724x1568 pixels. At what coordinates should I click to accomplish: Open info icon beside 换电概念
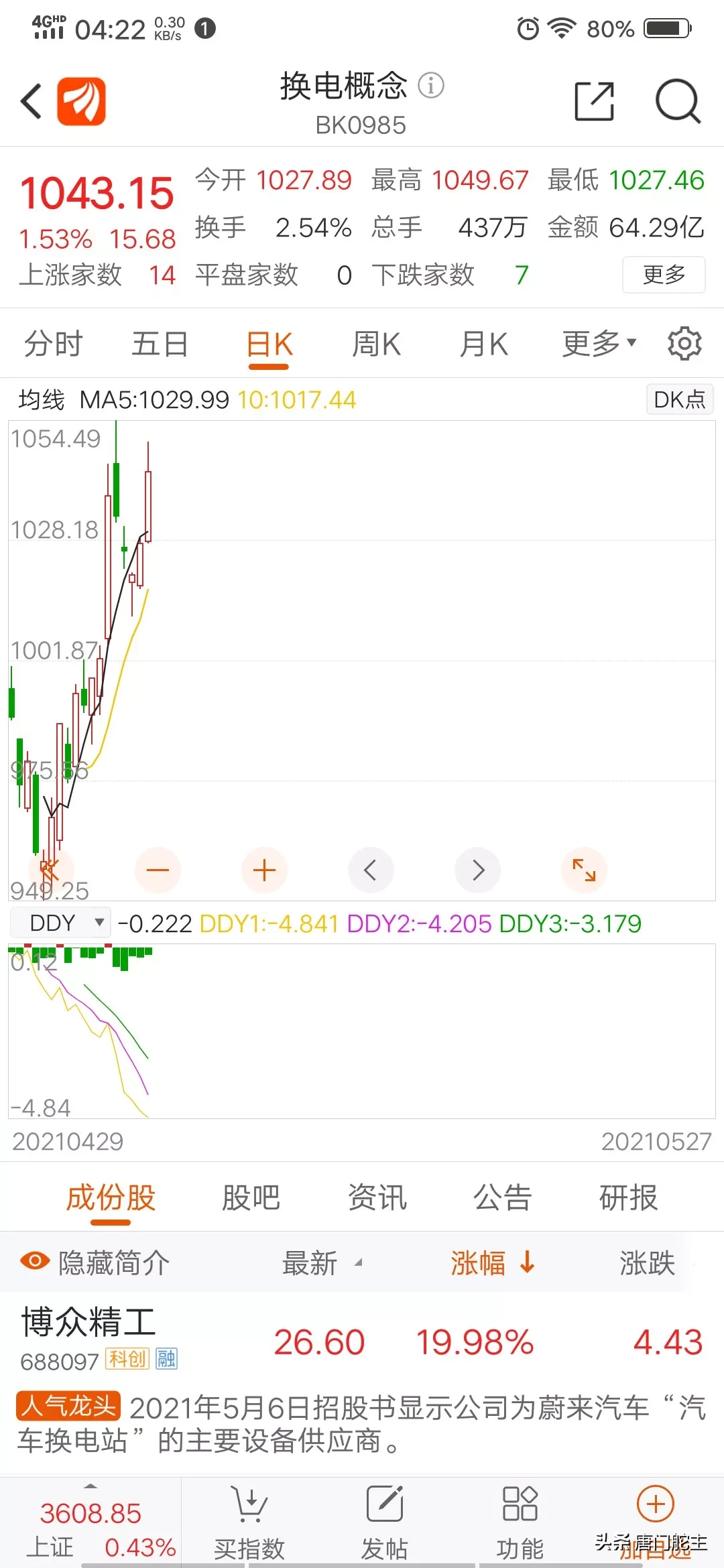pos(431,85)
